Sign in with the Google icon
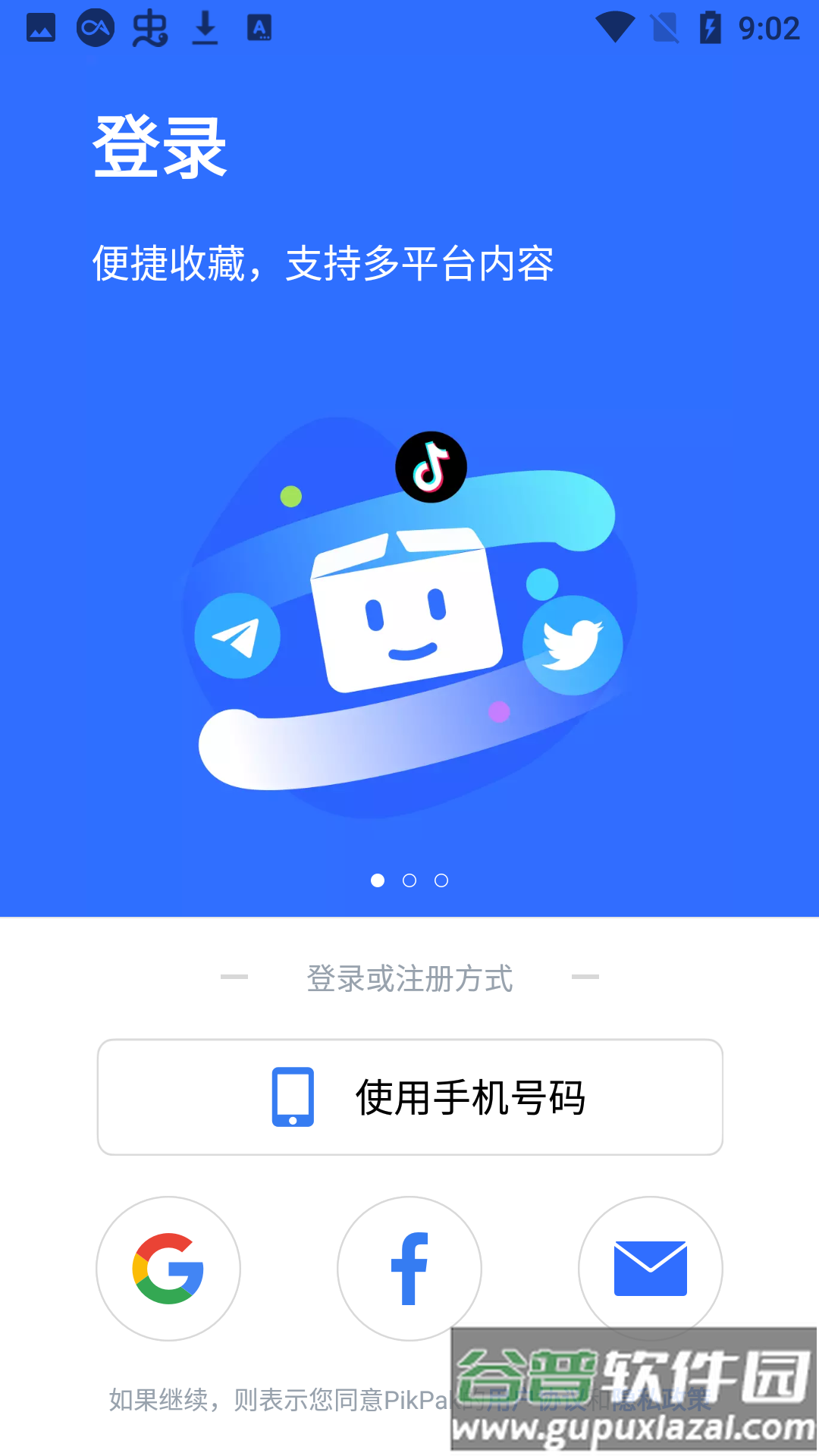Screen dimensions: 819x1456 168,1268
